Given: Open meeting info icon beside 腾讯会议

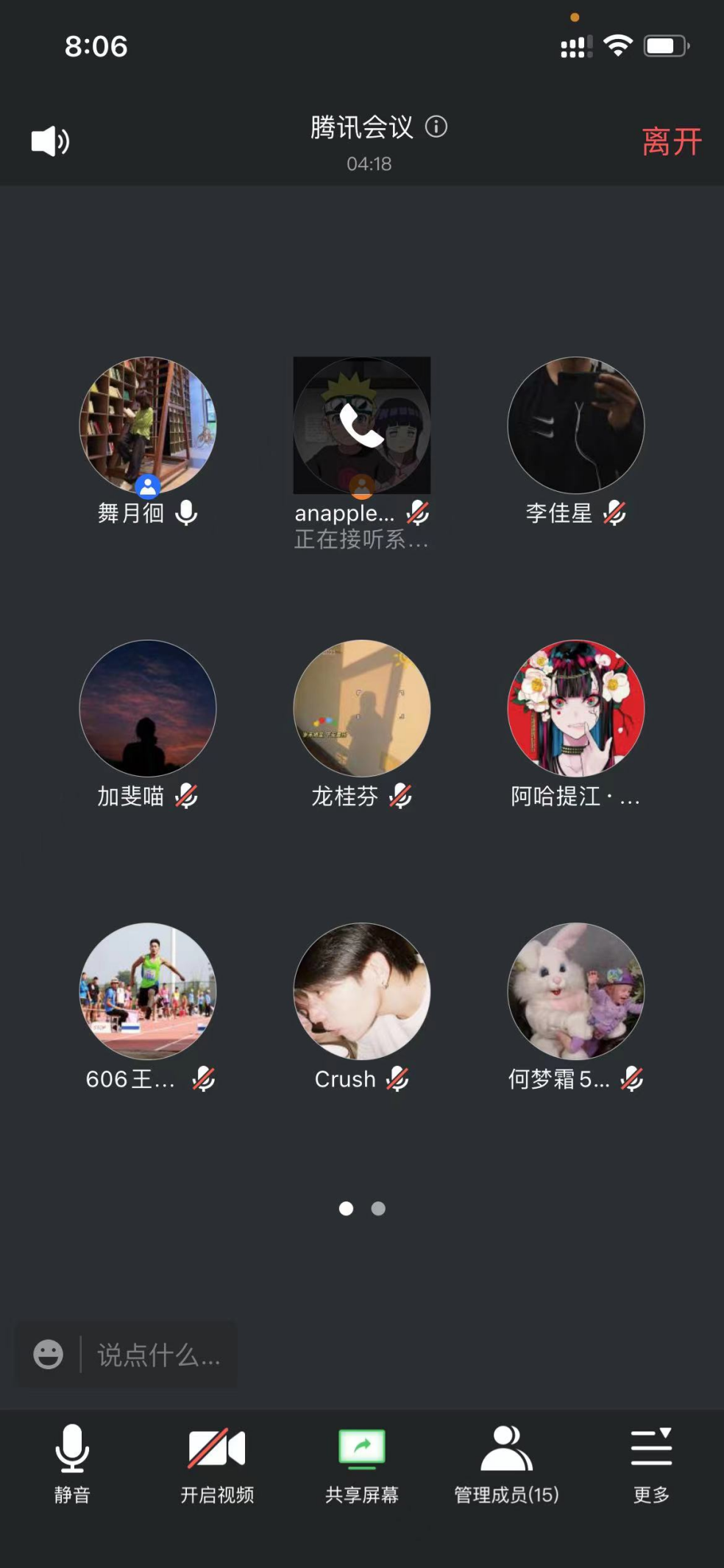Looking at the screenshot, I should pyautogui.click(x=436, y=127).
